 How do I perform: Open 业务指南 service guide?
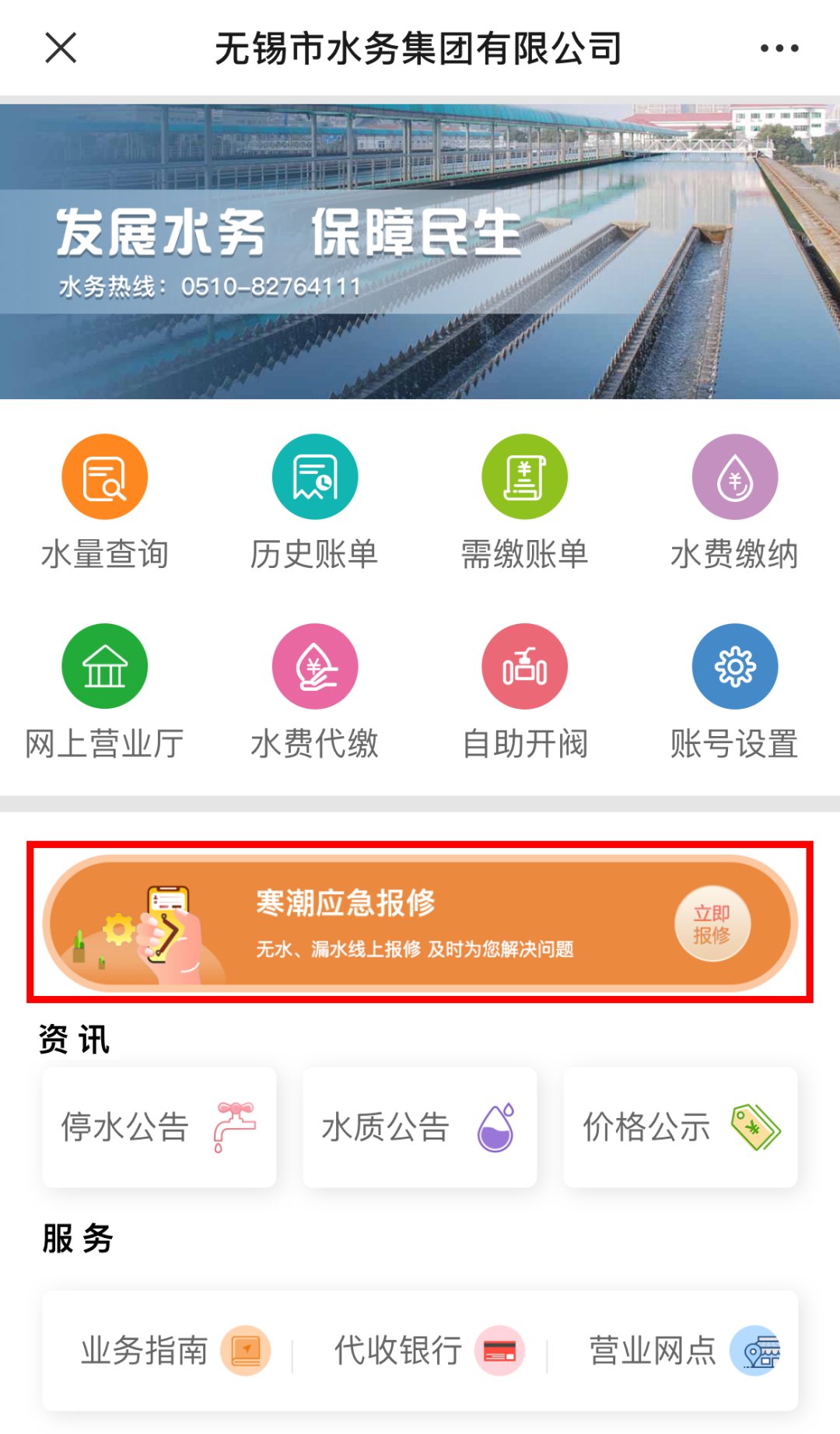[x=175, y=1351]
